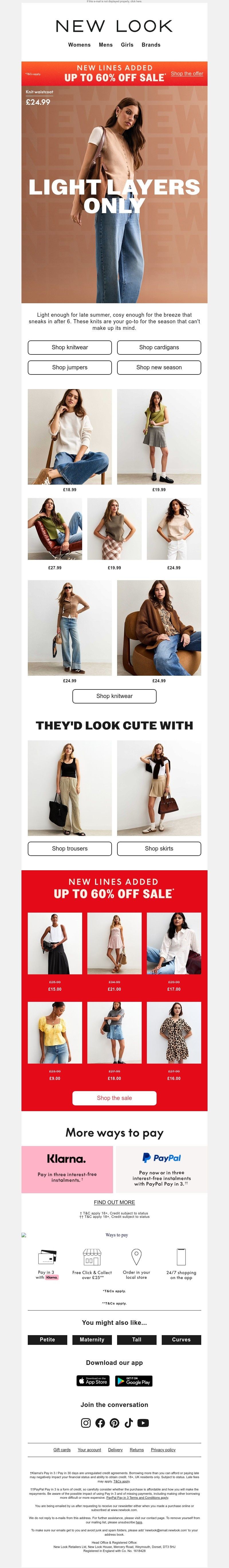Open the Privacy policy link
229x1568 pixels.
(163, 1449)
